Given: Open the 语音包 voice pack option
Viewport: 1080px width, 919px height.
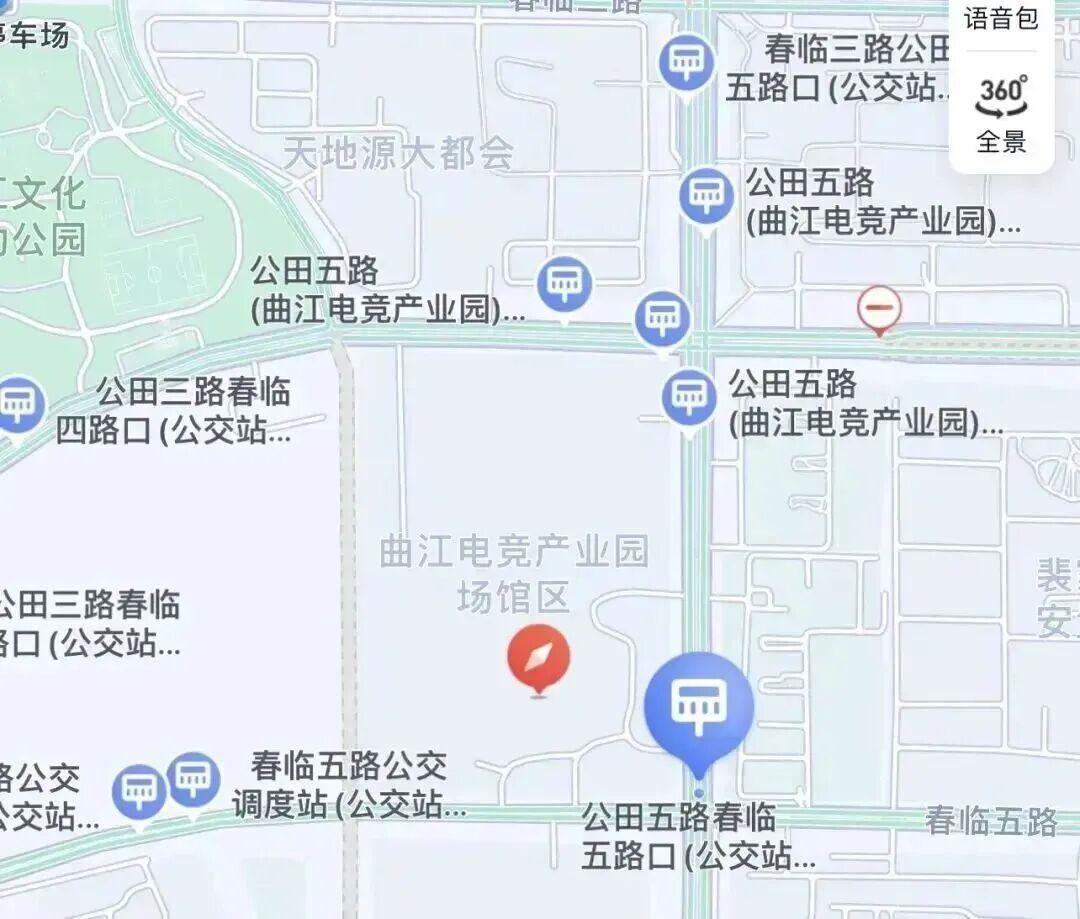Looking at the screenshot, I should coord(1001,18).
